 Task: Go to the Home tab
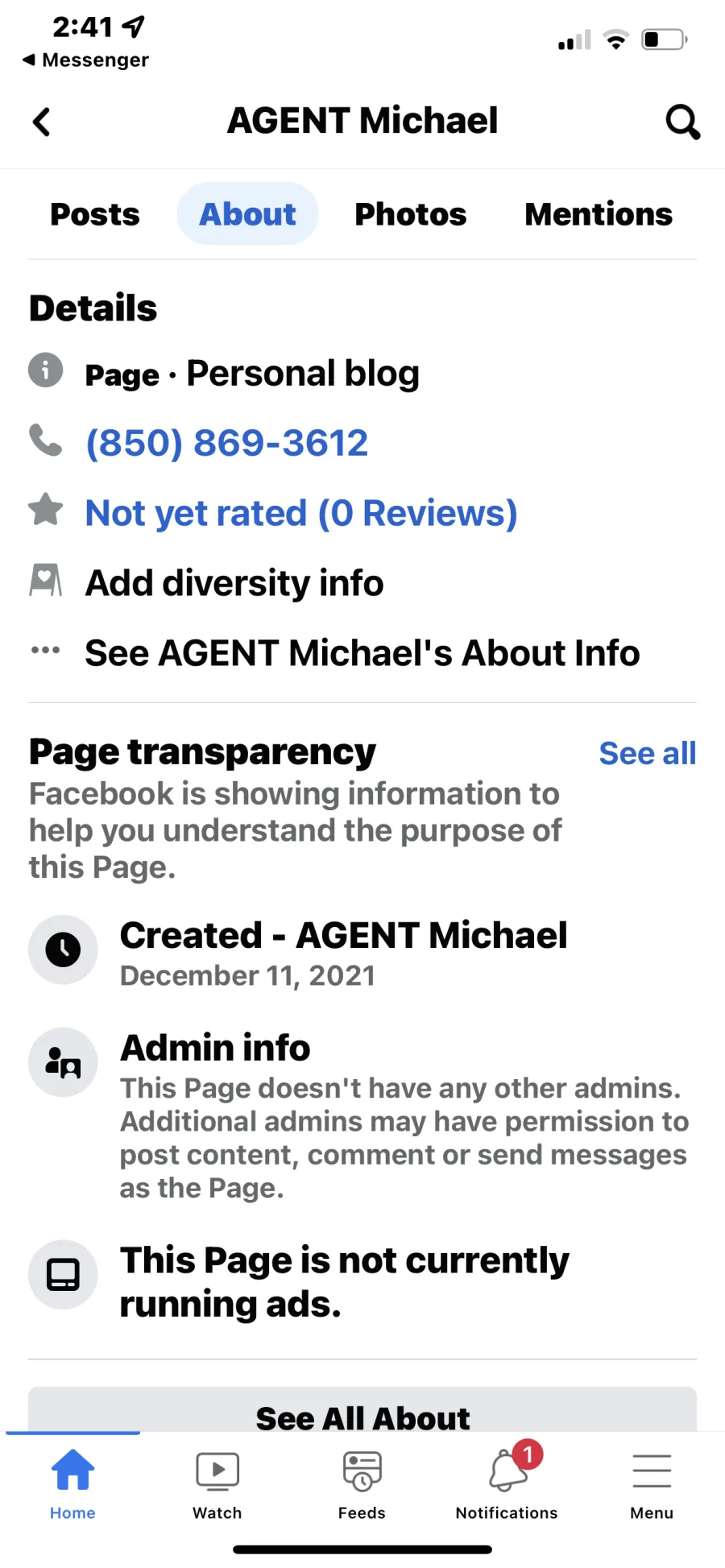pyautogui.click(x=72, y=1483)
